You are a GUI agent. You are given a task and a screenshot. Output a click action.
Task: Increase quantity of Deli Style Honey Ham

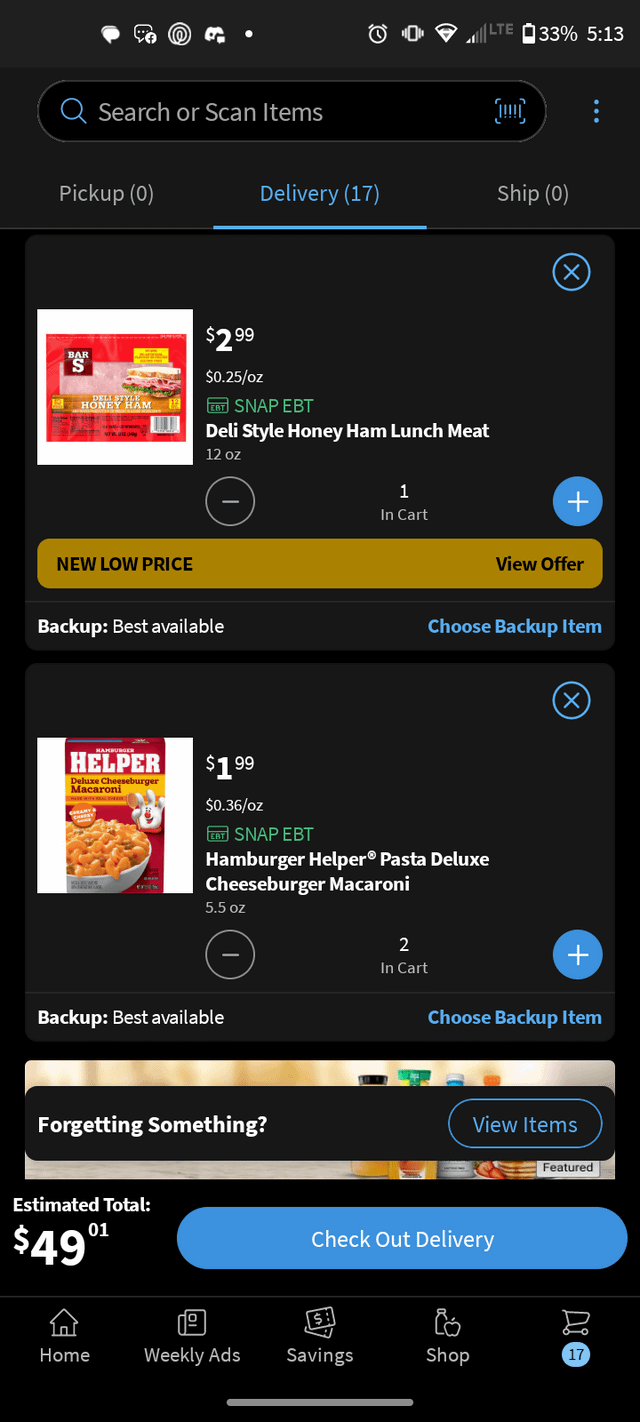(578, 502)
